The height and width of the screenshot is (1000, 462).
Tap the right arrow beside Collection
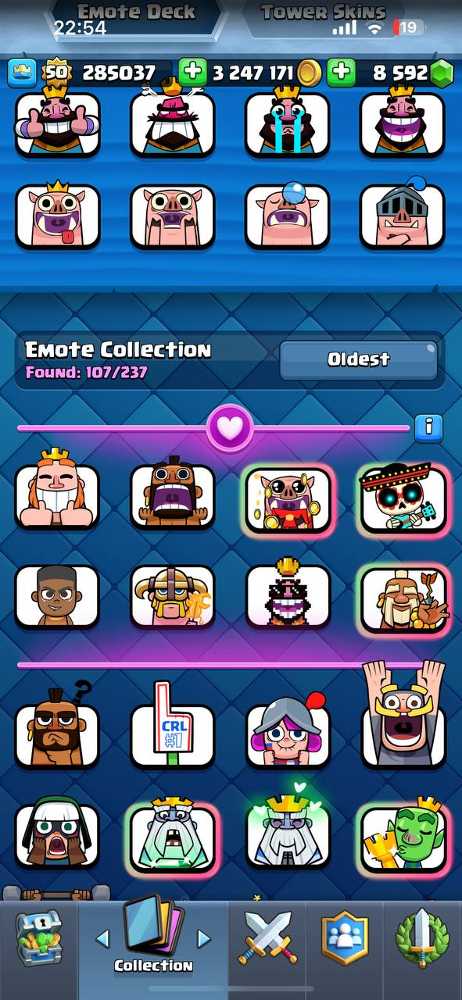click(x=204, y=938)
